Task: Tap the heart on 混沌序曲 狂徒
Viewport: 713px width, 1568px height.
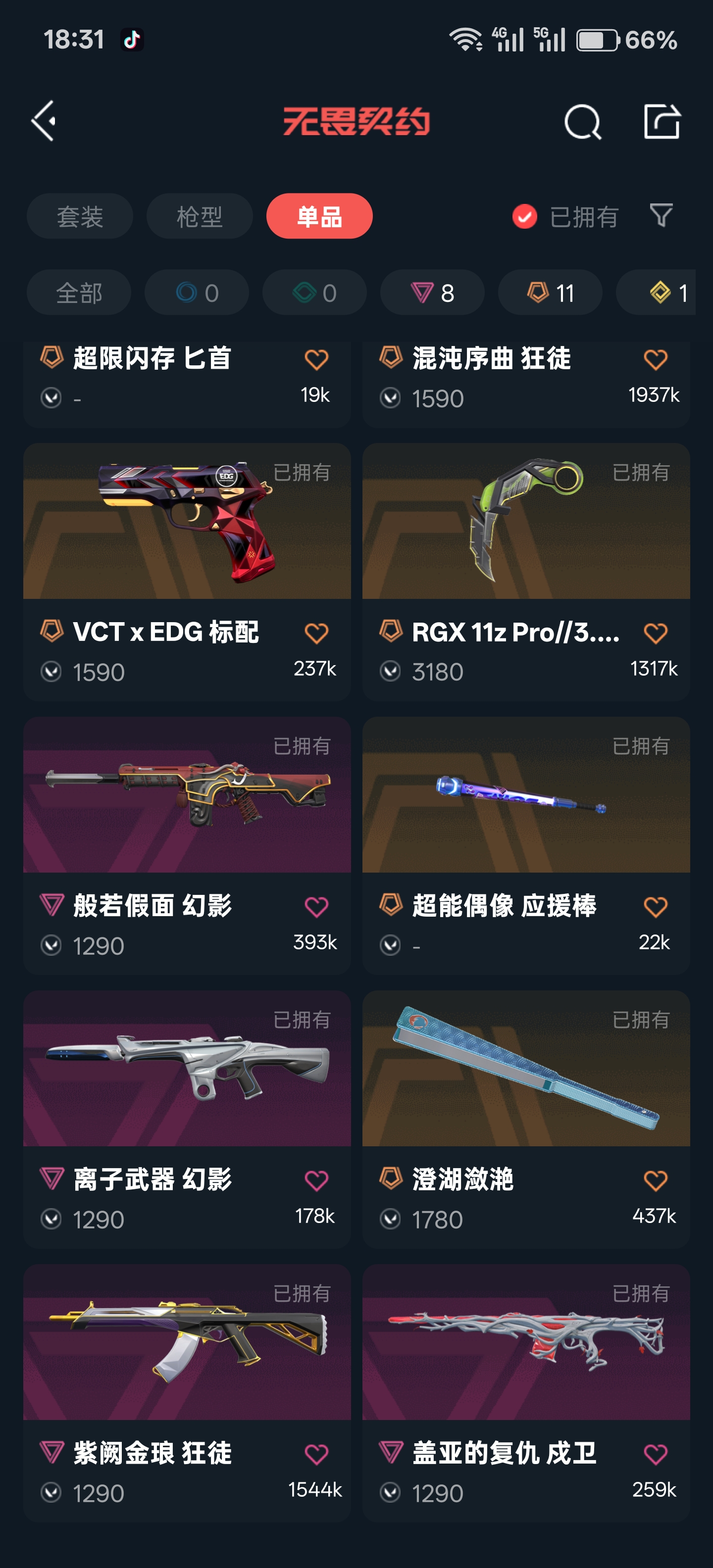Action: [656, 360]
